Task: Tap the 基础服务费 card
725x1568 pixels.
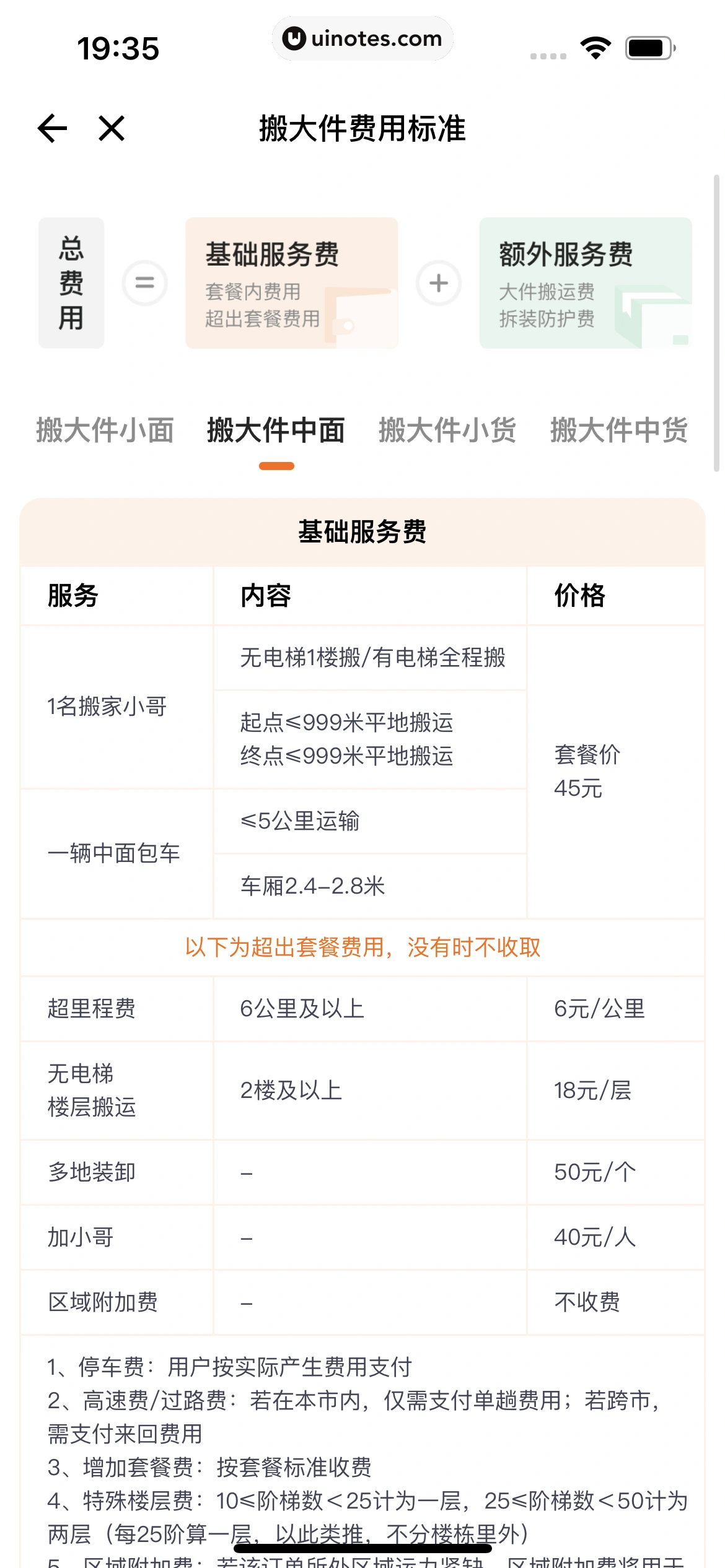Action: (x=291, y=283)
